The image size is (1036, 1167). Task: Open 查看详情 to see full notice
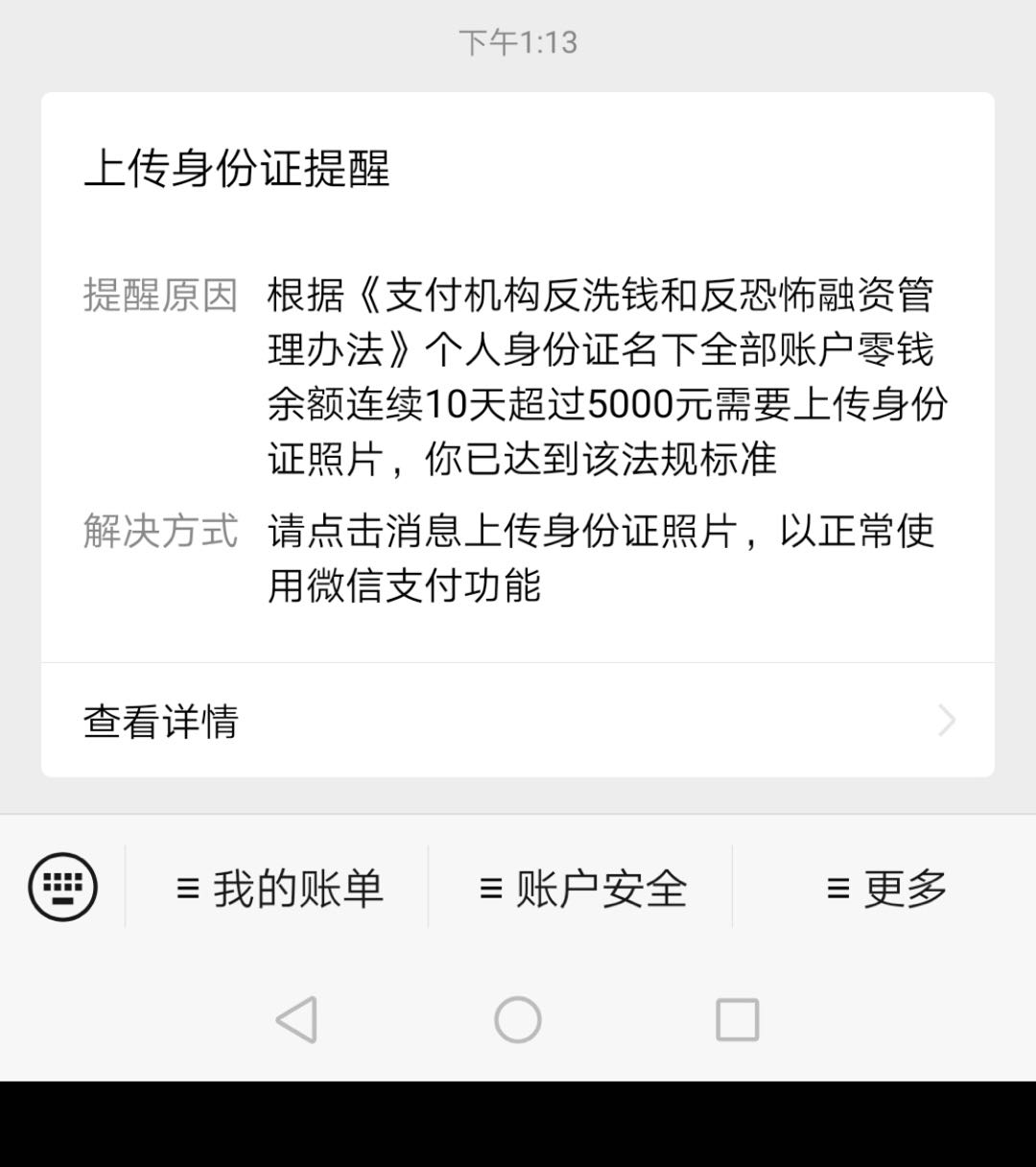pyautogui.click(x=162, y=720)
